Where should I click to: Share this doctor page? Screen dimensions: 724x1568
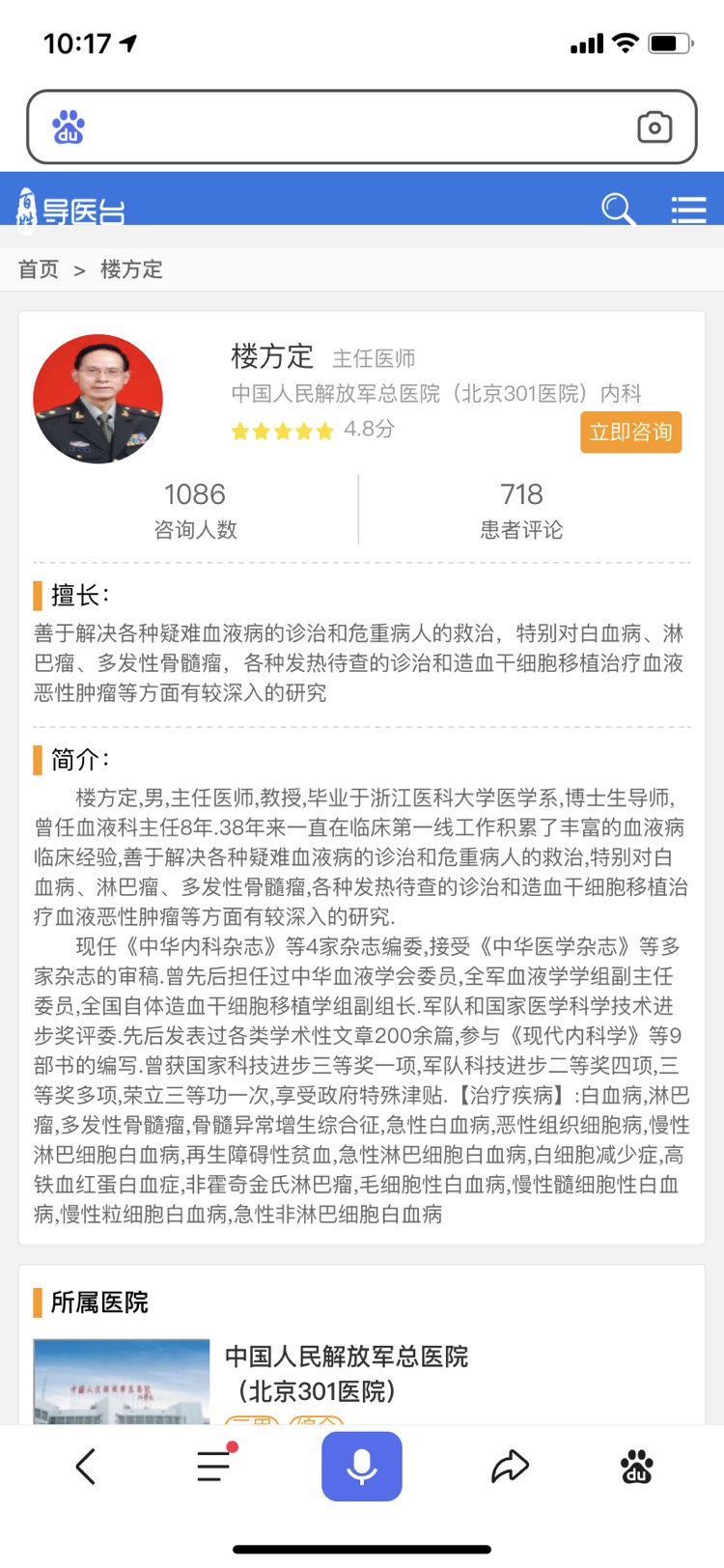[510, 1466]
